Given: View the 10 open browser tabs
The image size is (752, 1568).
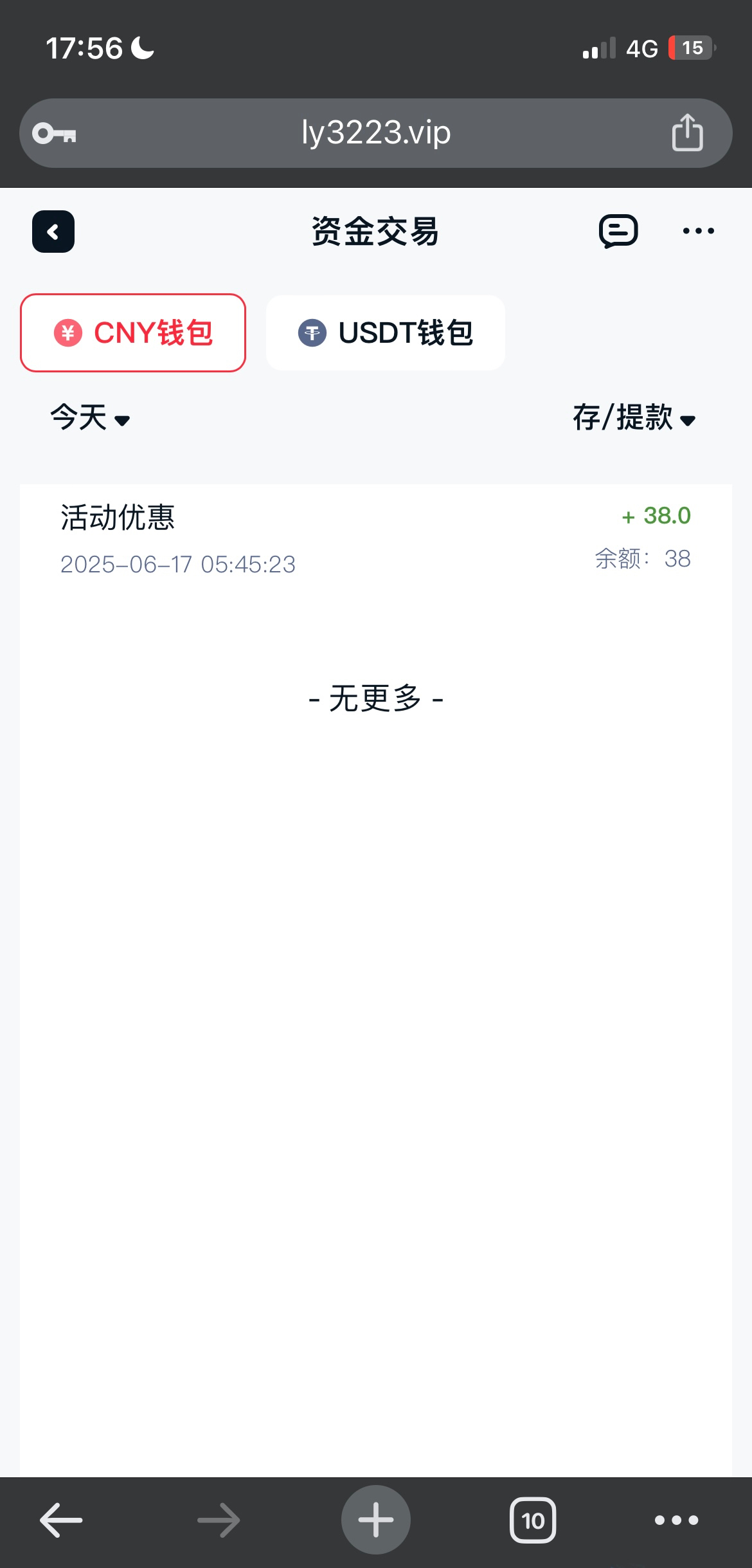Looking at the screenshot, I should coord(533,1520).
